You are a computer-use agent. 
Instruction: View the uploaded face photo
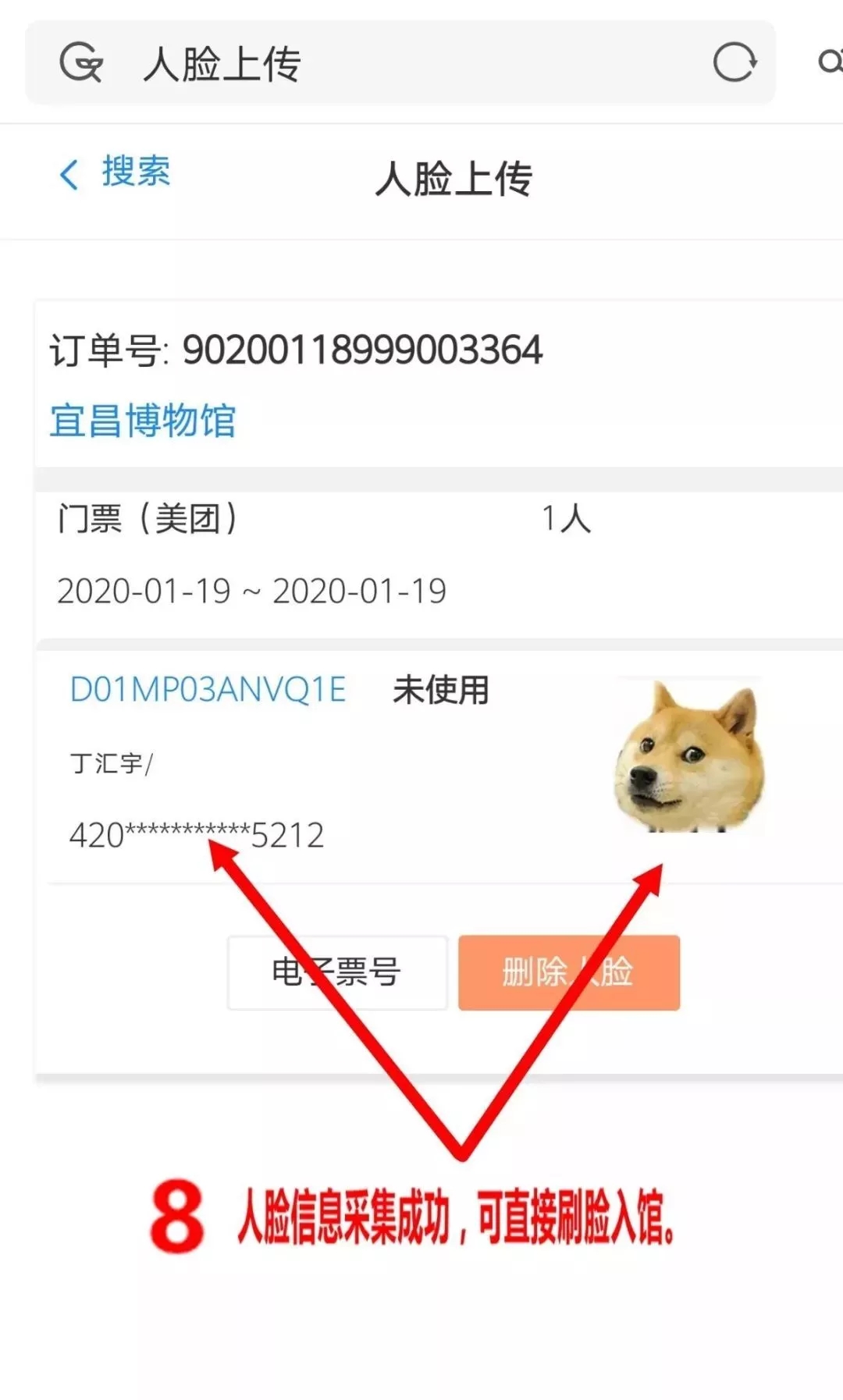(x=688, y=755)
